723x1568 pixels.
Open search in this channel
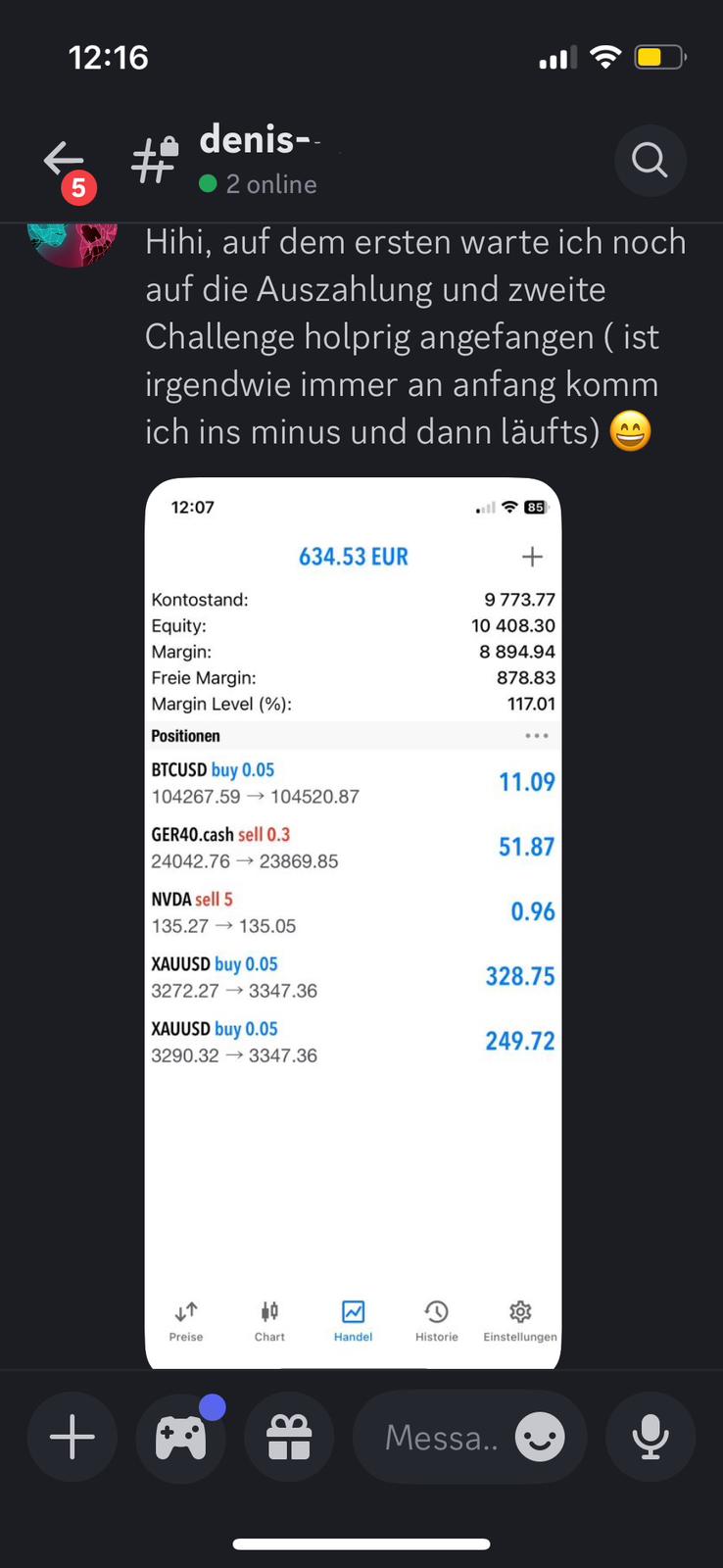point(650,160)
